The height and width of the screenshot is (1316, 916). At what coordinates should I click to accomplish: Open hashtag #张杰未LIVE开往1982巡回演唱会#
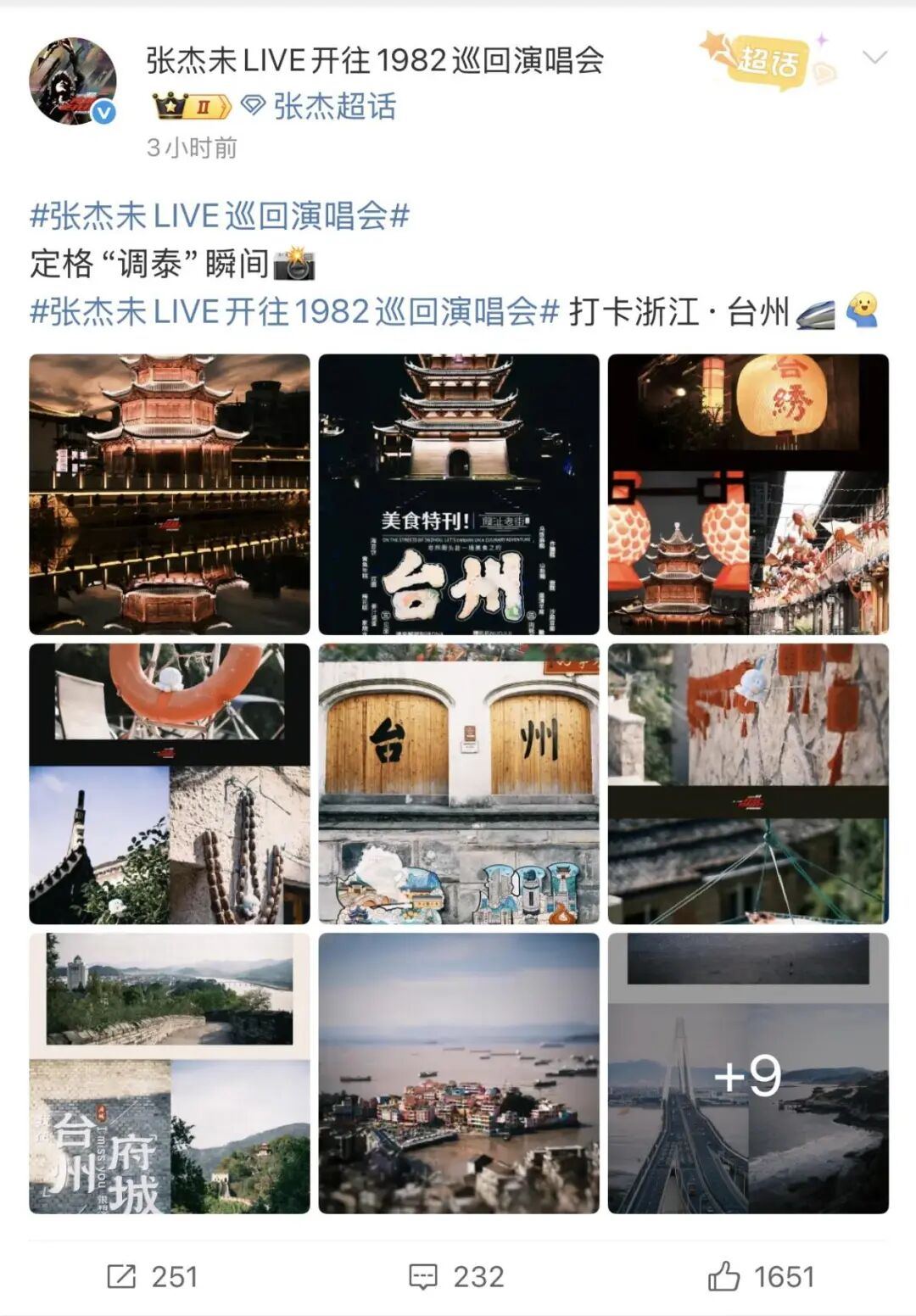(x=294, y=311)
